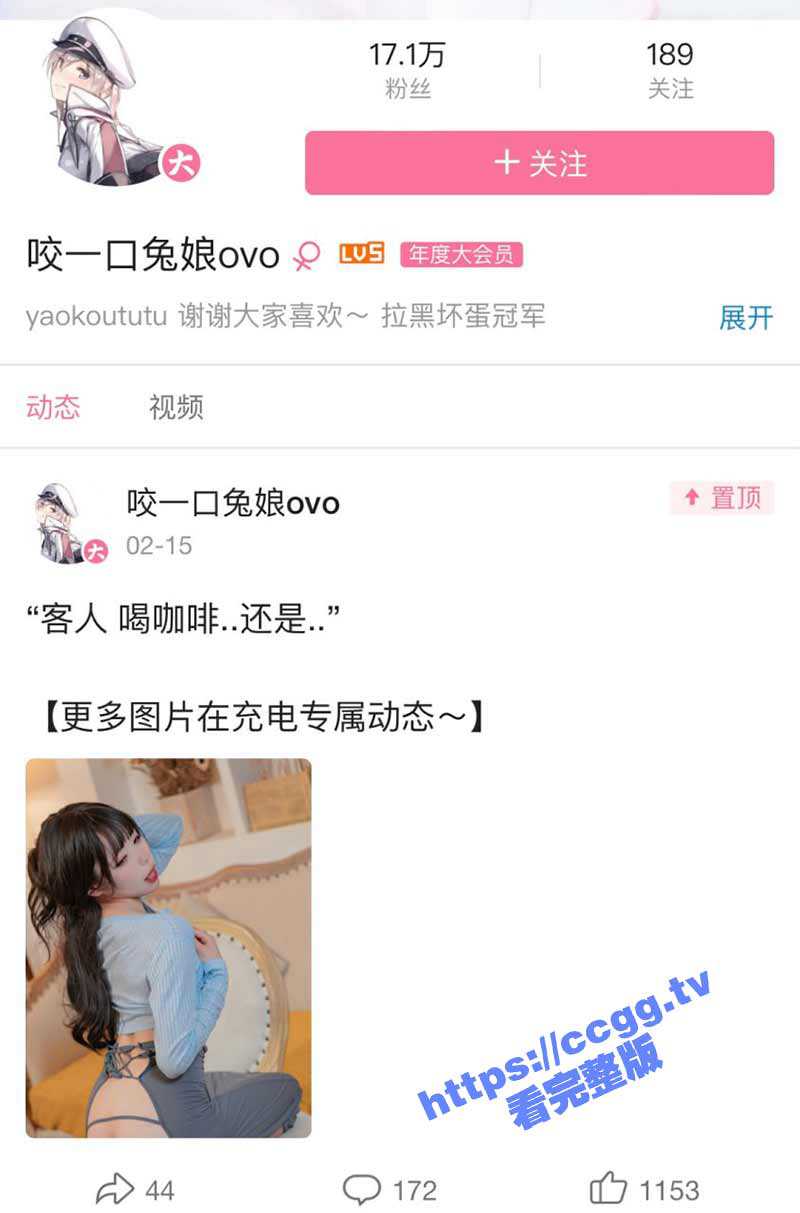
Task: Open comments on the pinned post
Action: (x=390, y=1190)
